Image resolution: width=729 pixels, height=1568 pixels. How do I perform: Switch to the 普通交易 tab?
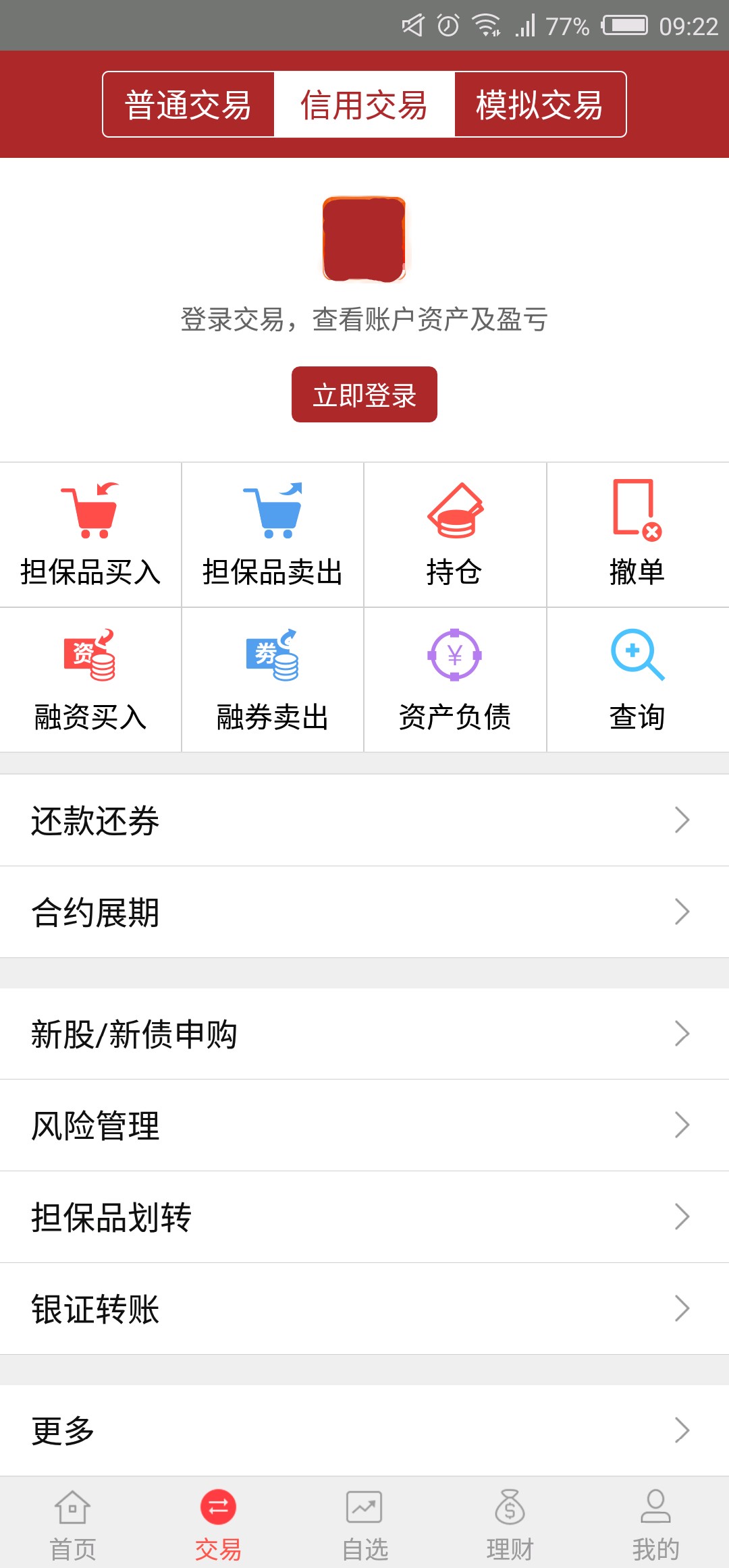(188, 105)
